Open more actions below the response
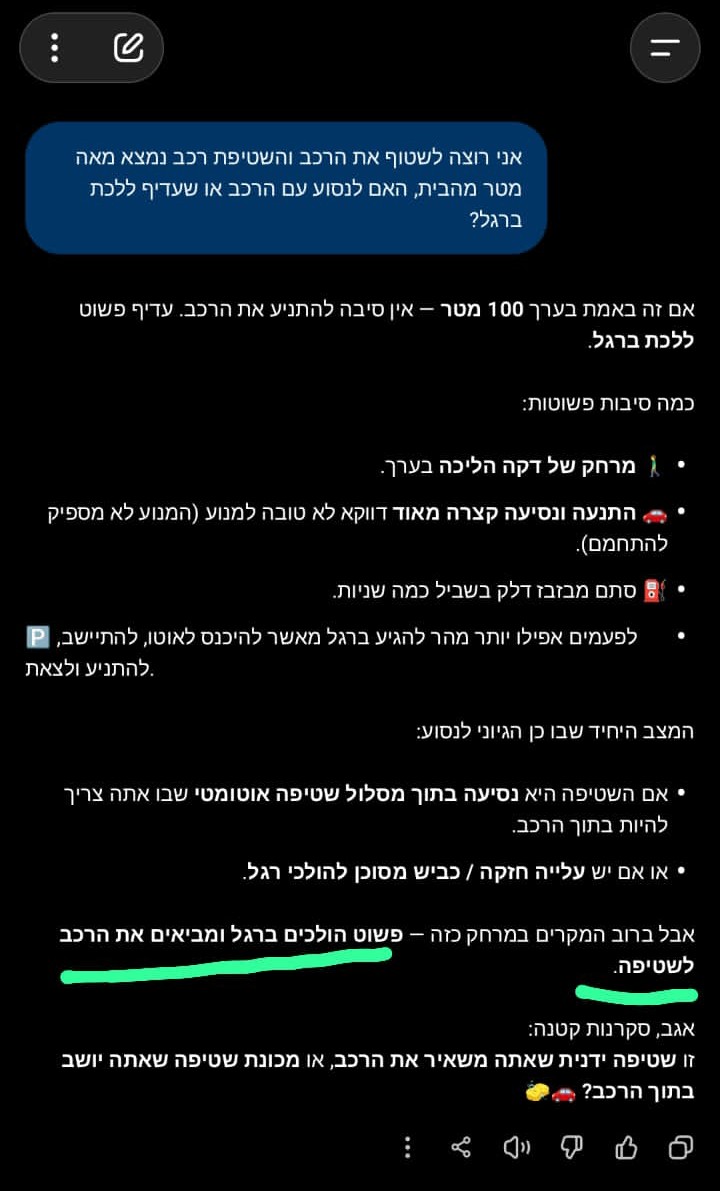 click(x=407, y=1147)
